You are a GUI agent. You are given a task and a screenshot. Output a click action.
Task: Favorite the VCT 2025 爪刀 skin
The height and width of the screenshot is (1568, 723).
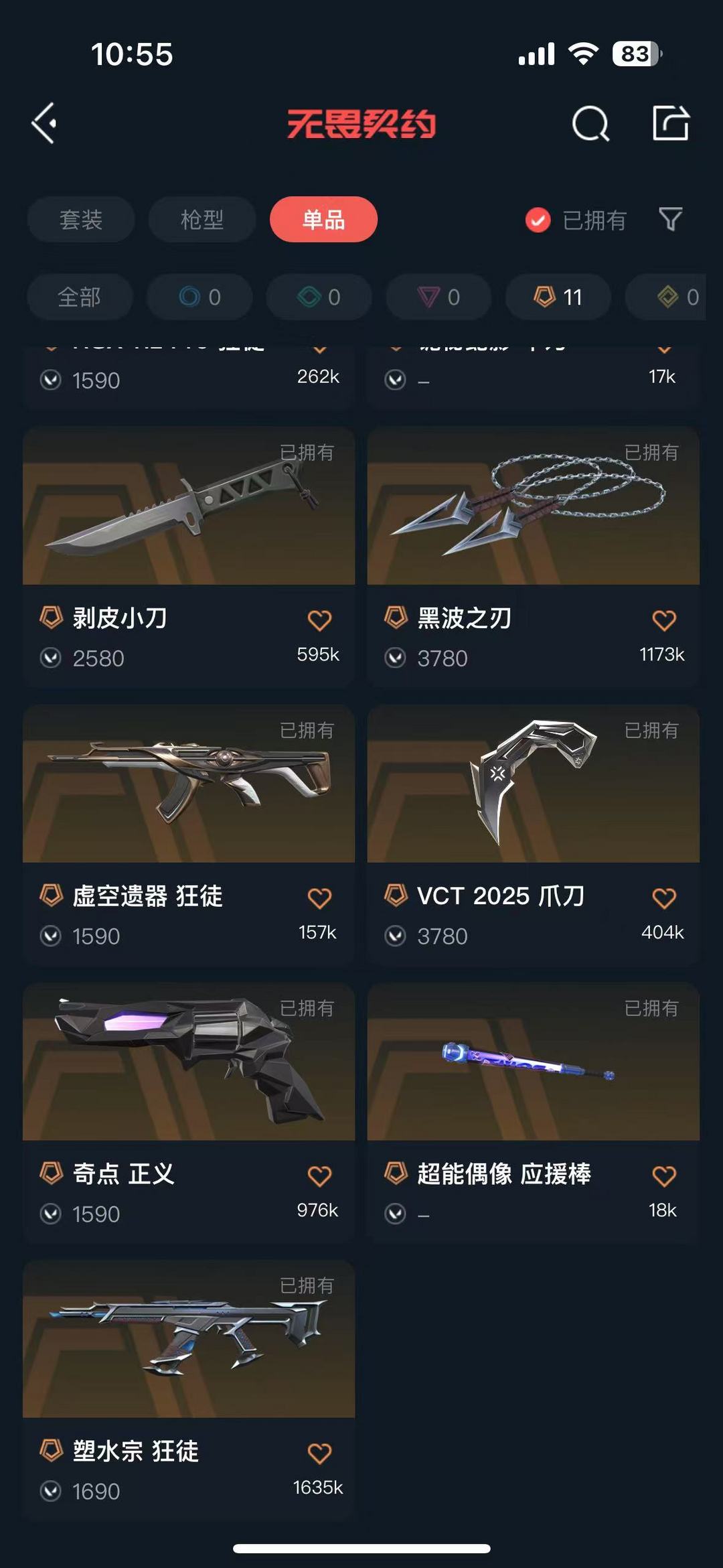[664, 896]
